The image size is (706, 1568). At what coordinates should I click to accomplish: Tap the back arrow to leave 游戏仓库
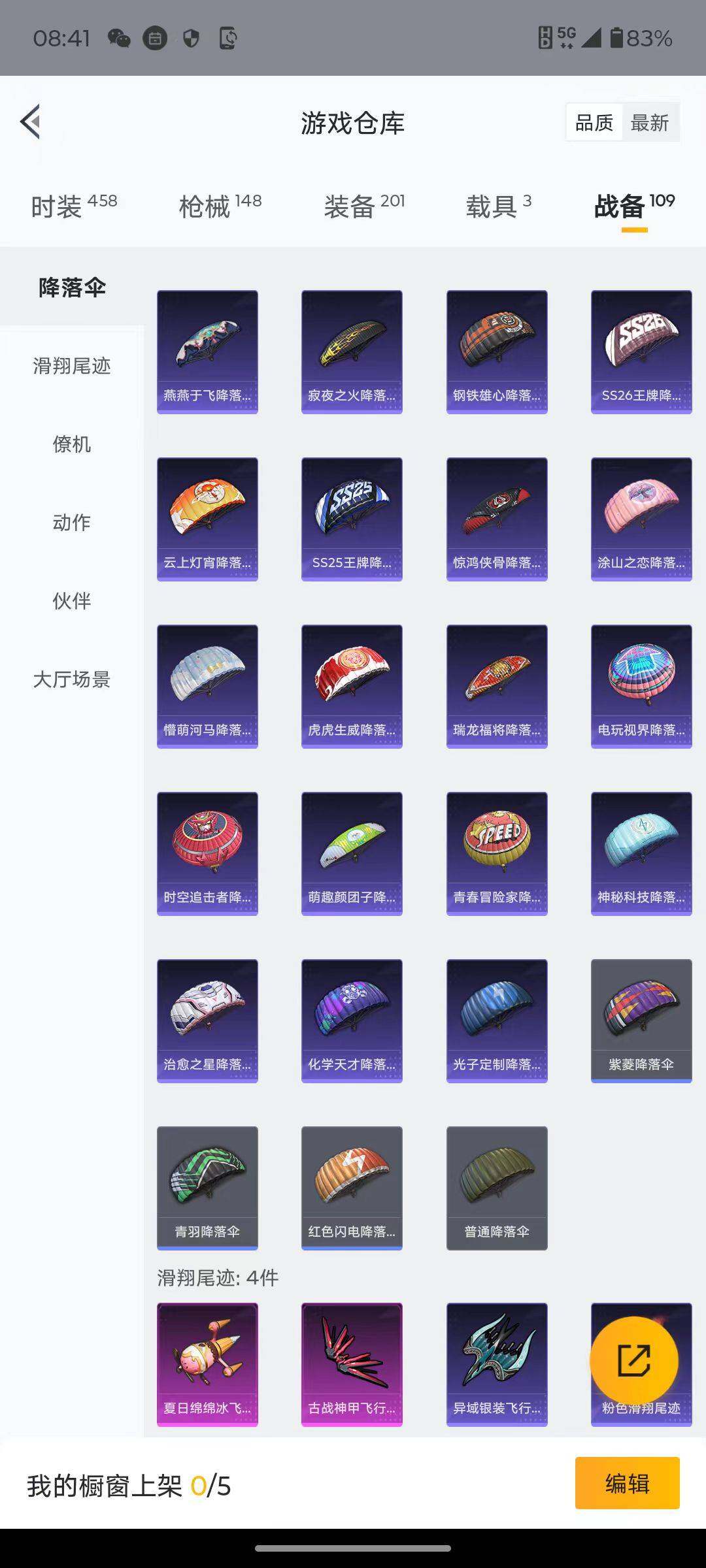29,122
